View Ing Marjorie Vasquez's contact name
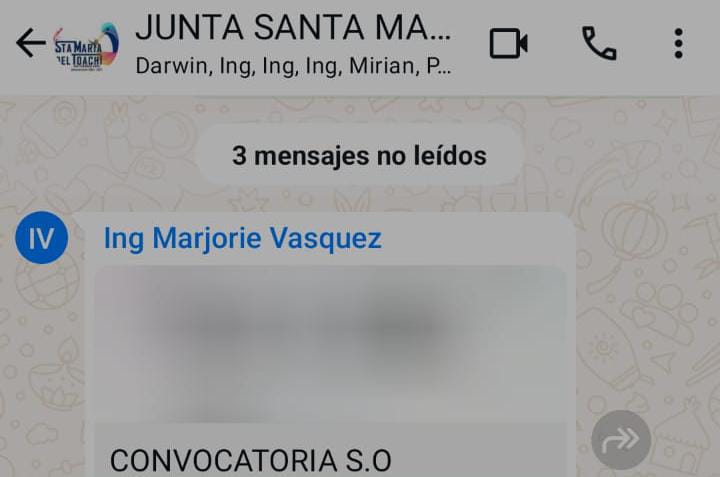Image resolution: width=720 pixels, height=477 pixels. click(243, 239)
